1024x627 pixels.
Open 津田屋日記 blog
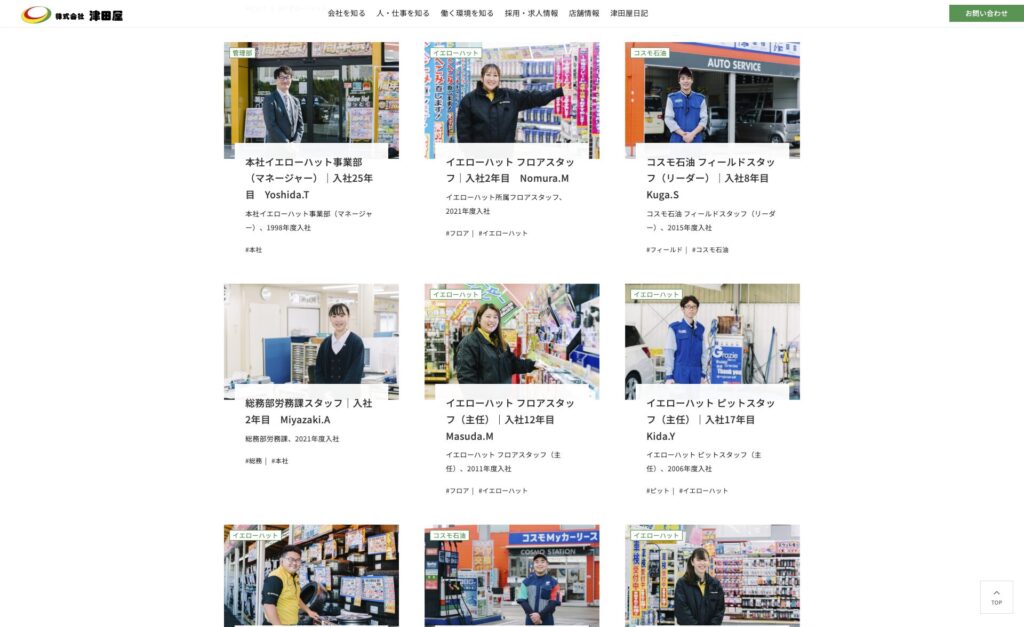pos(628,13)
